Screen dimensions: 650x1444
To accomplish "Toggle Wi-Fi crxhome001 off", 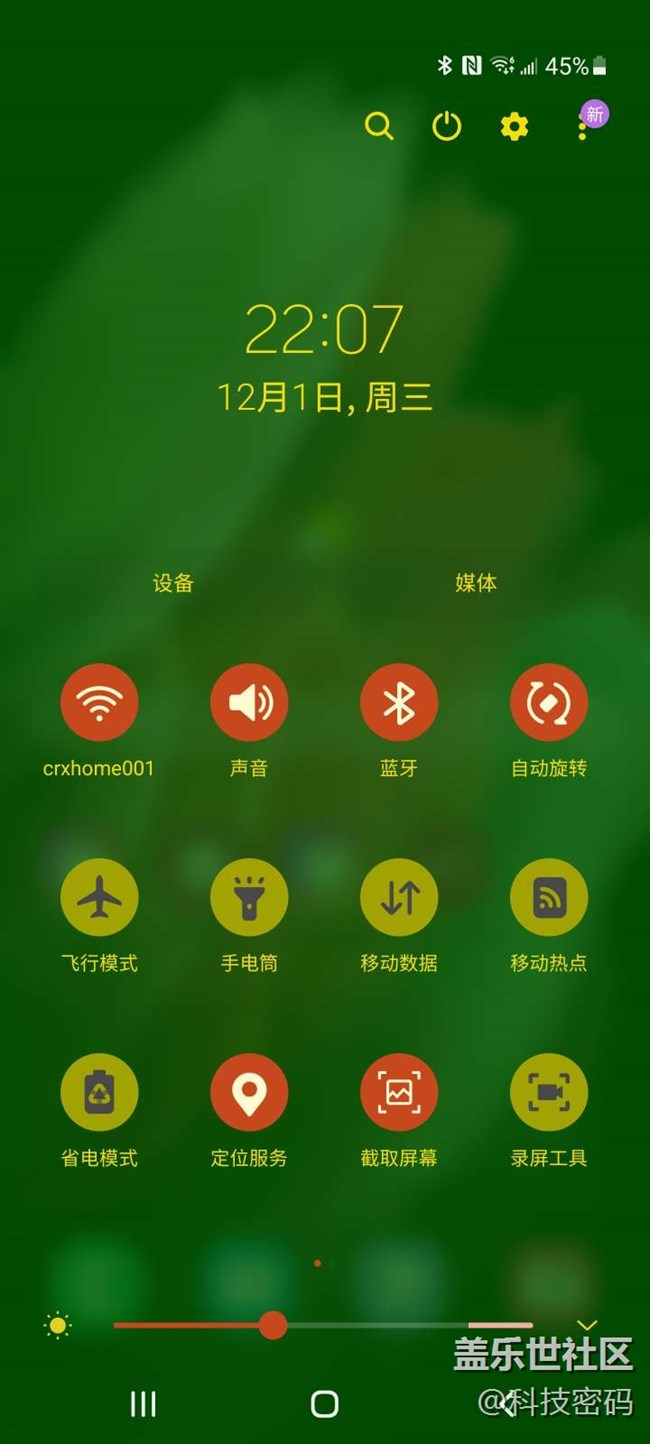I will [x=99, y=702].
